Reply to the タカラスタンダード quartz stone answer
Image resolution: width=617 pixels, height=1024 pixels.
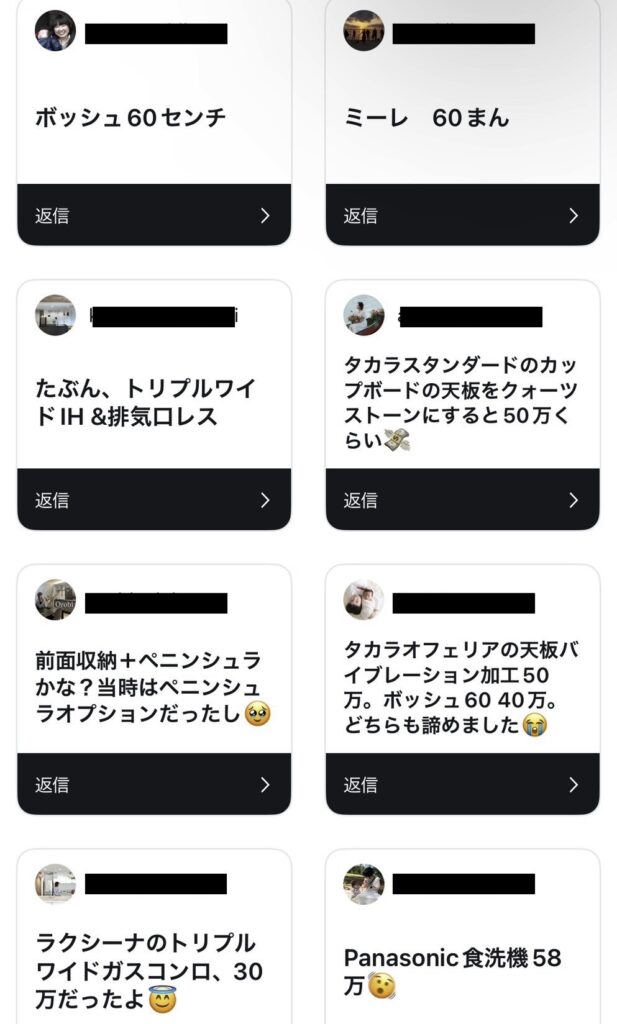point(462,500)
